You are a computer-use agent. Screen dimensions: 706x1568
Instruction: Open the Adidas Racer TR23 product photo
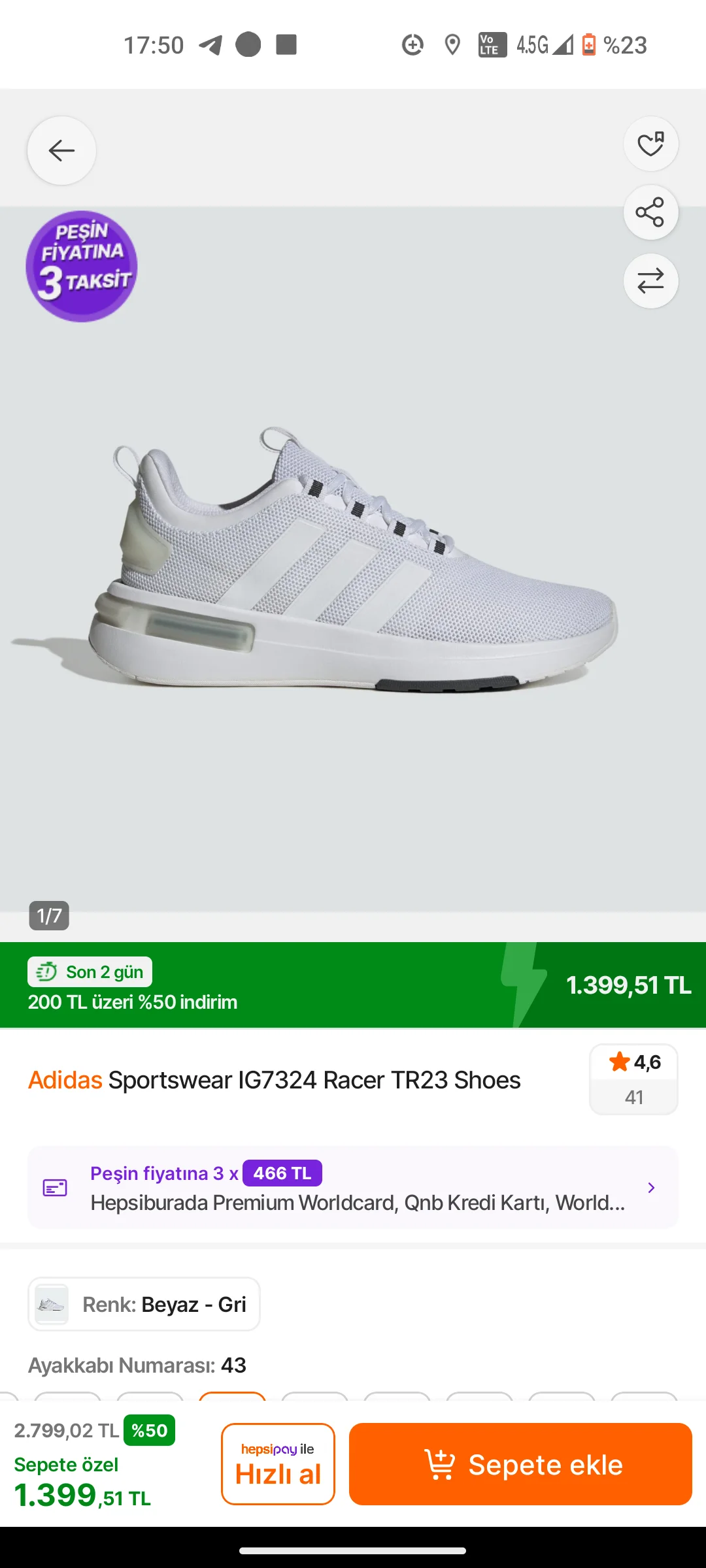pyautogui.click(x=353, y=562)
